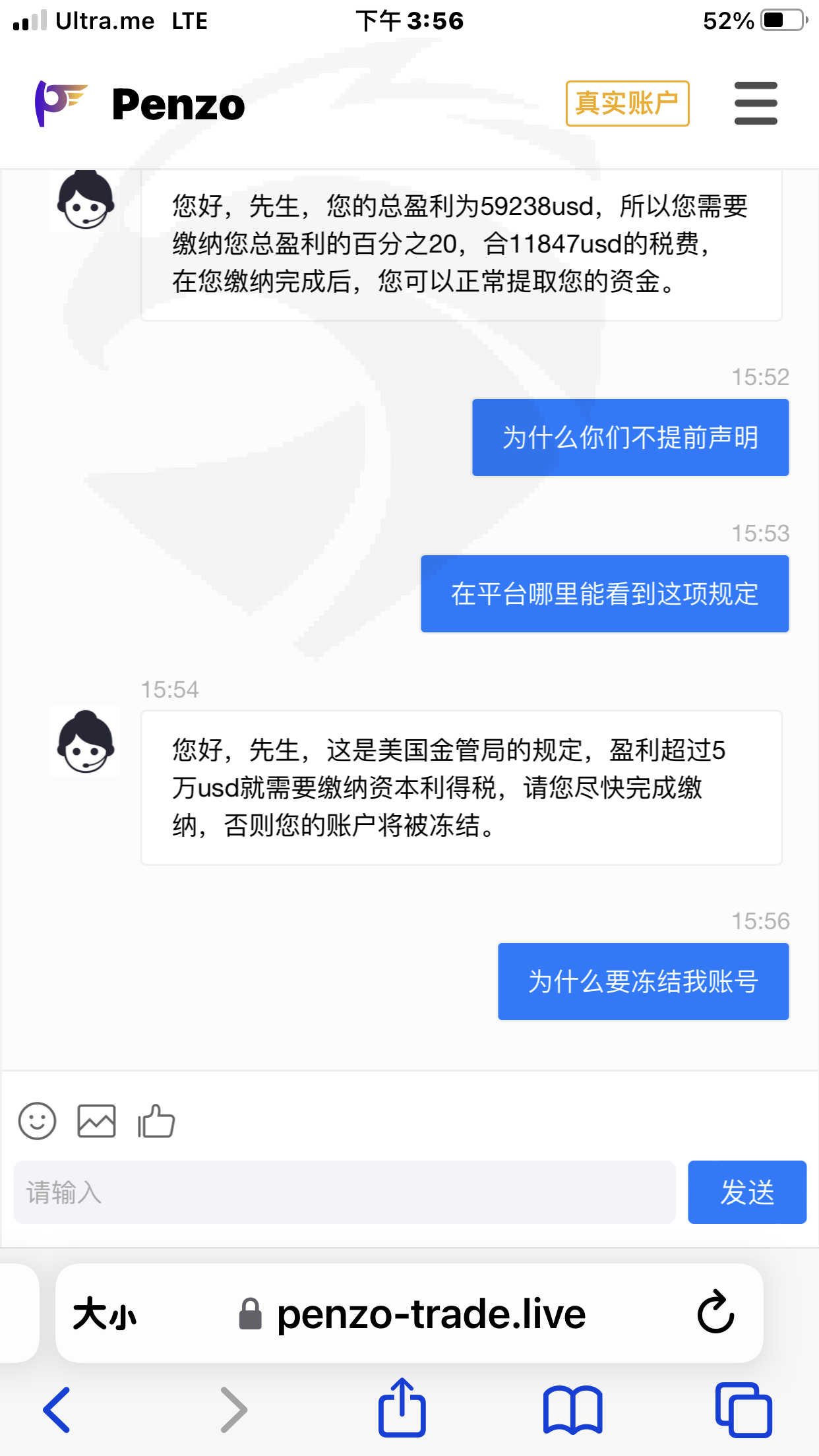The width and height of the screenshot is (819, 1456).
Task: Open Safari bookmarks
Action: click(x=572, y=1410)
